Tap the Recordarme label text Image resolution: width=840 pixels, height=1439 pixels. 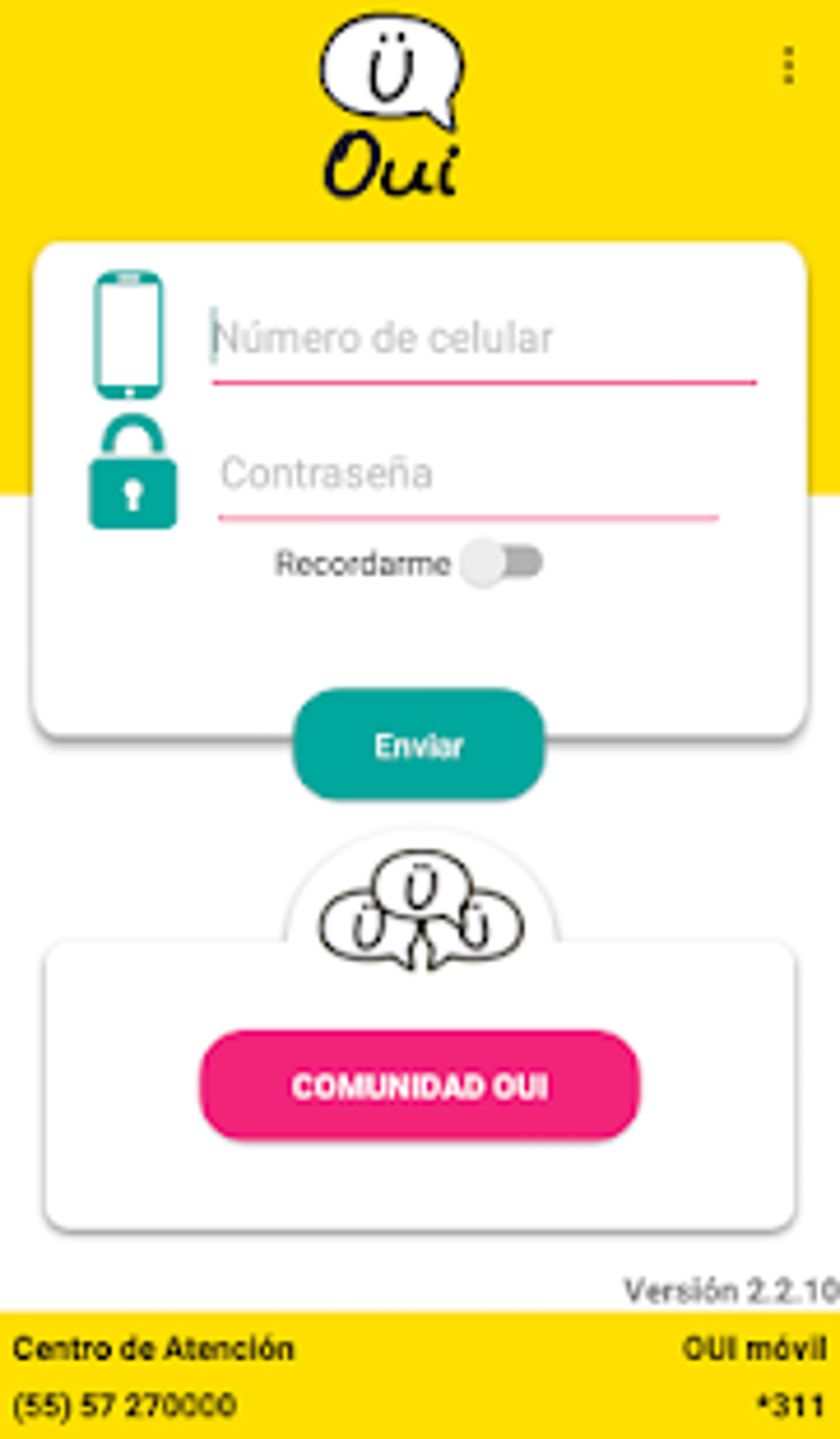[x=361, y=563]
